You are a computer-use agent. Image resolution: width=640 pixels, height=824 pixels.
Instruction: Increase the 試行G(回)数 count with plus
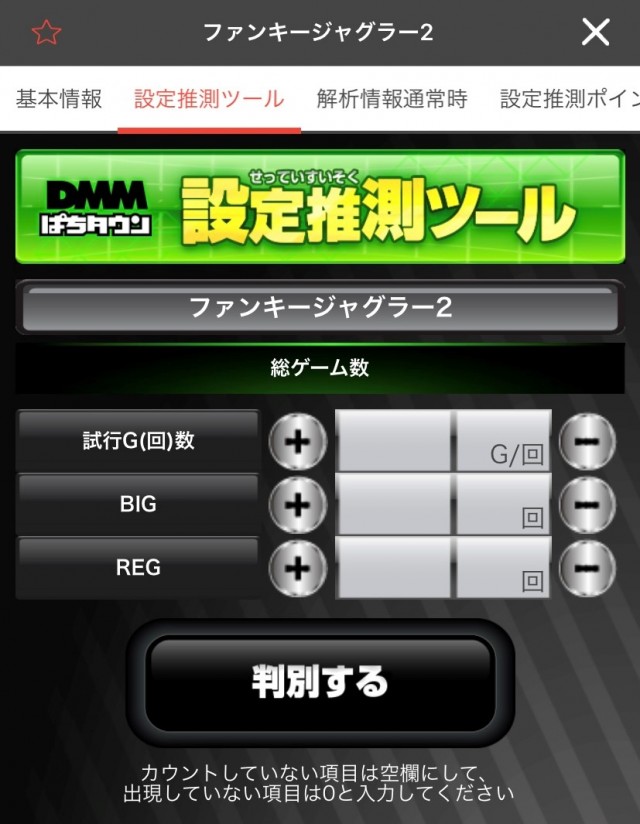[x=297, y=441]
